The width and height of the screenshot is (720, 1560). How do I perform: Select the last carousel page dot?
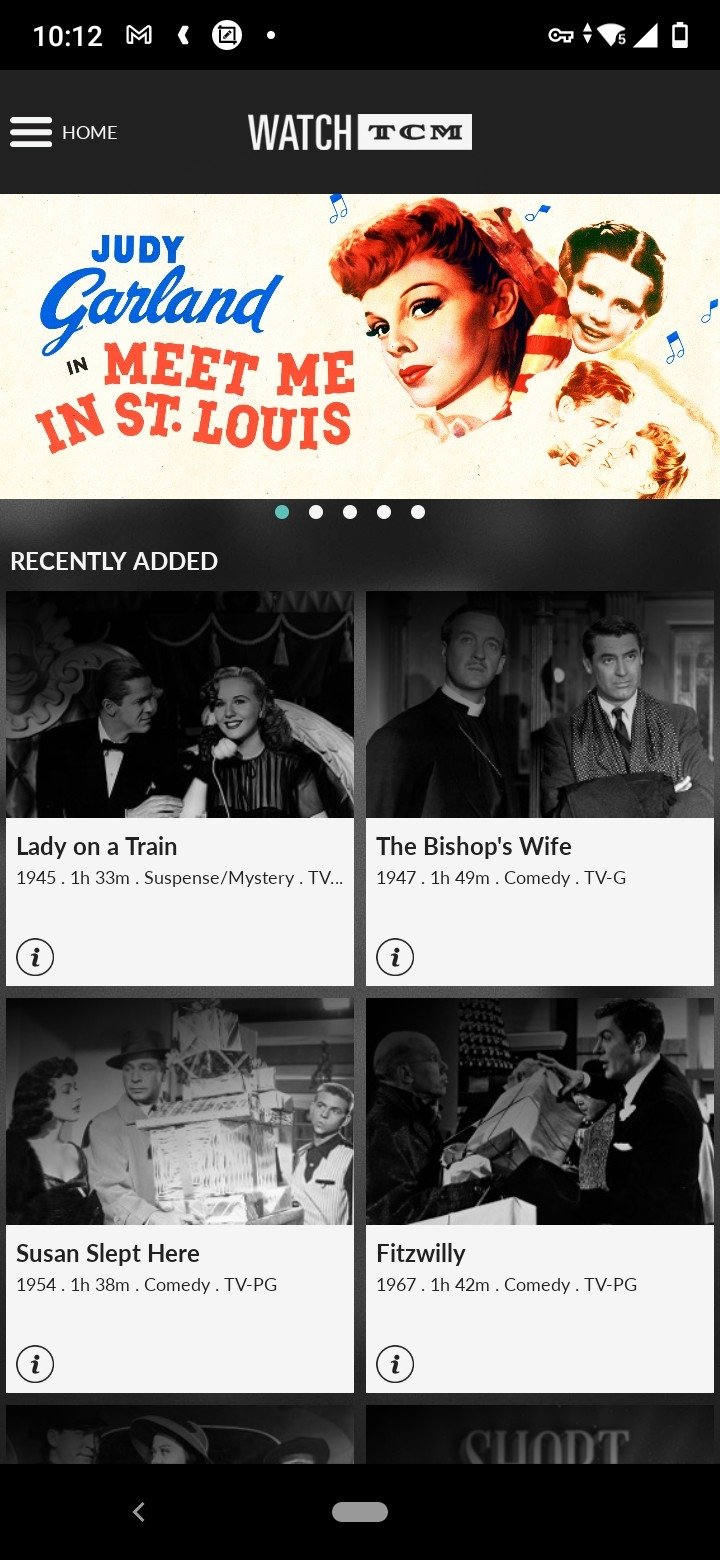[418, 512]
